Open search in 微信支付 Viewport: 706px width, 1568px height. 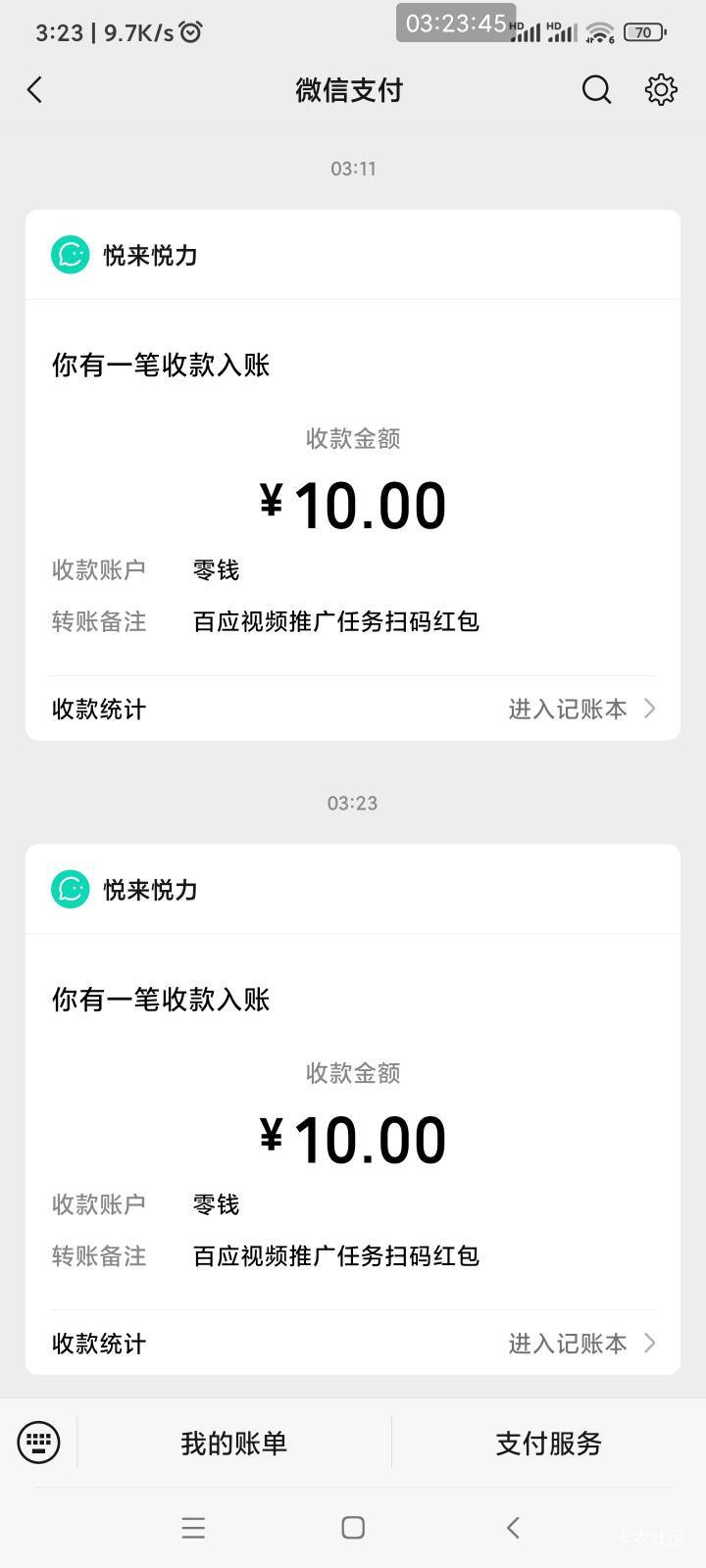tap(596, 90)
